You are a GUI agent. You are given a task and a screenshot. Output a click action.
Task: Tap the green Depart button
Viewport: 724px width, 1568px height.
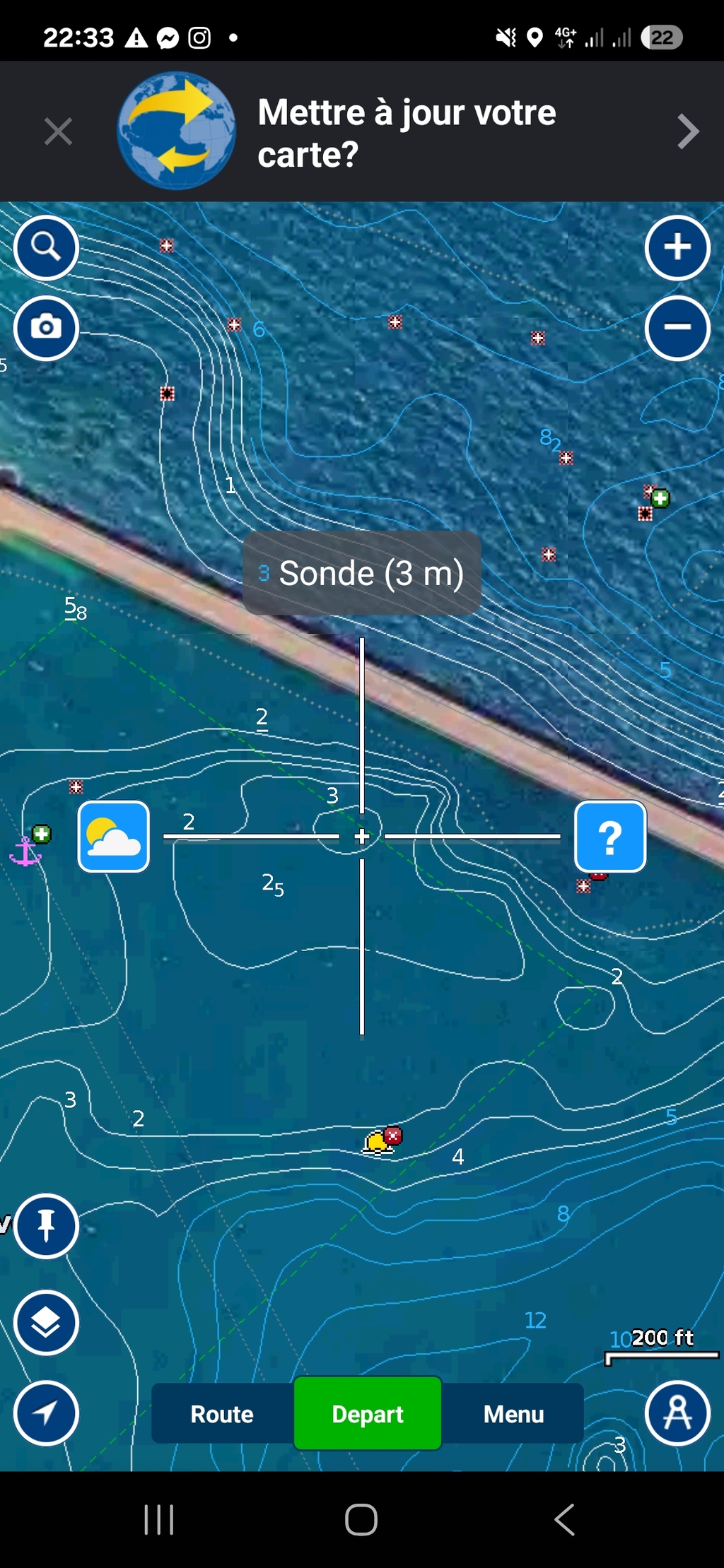pyautogui.click(x=368, y=1414)
